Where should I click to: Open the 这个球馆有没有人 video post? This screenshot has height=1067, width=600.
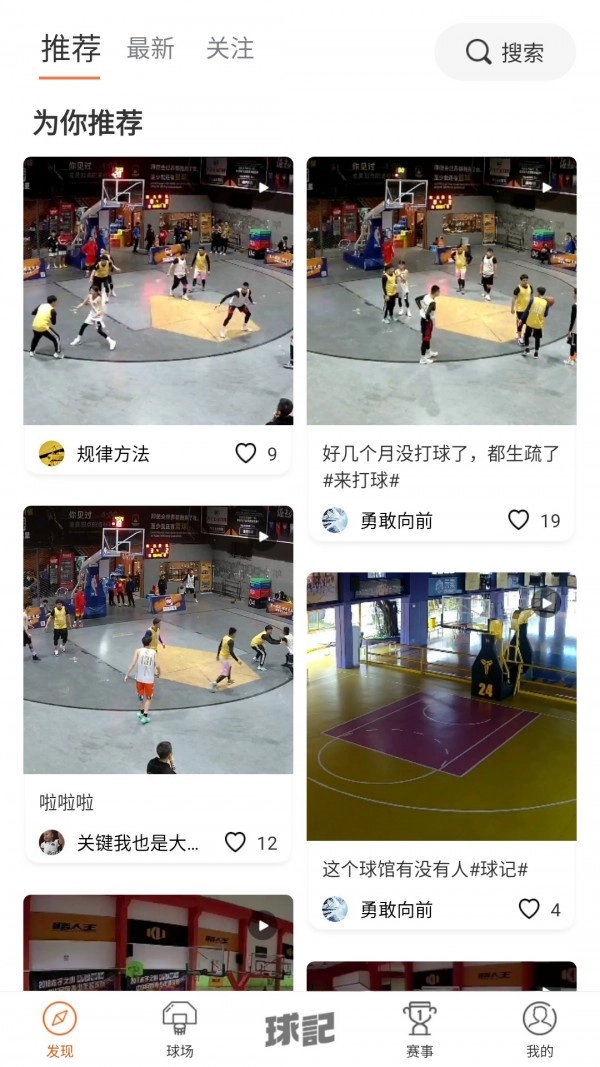pyautogui.click(x=441, y=706)
